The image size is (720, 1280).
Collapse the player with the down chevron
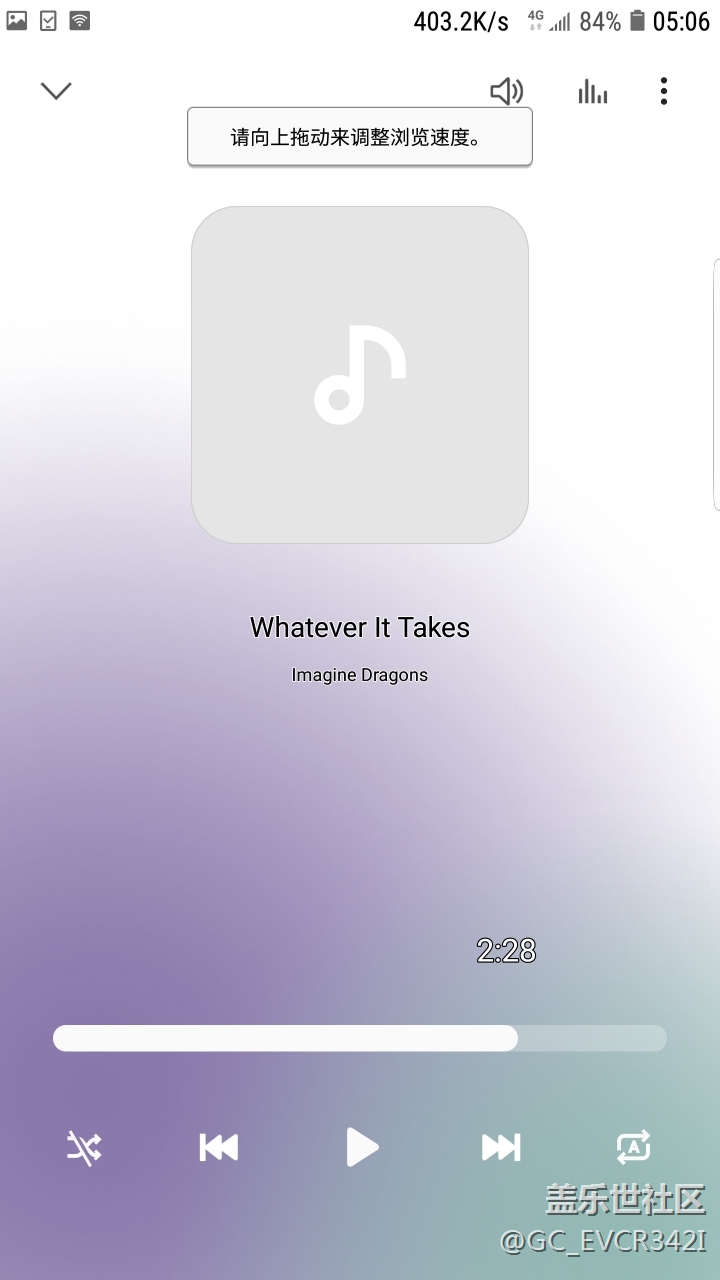pos(56,91)
